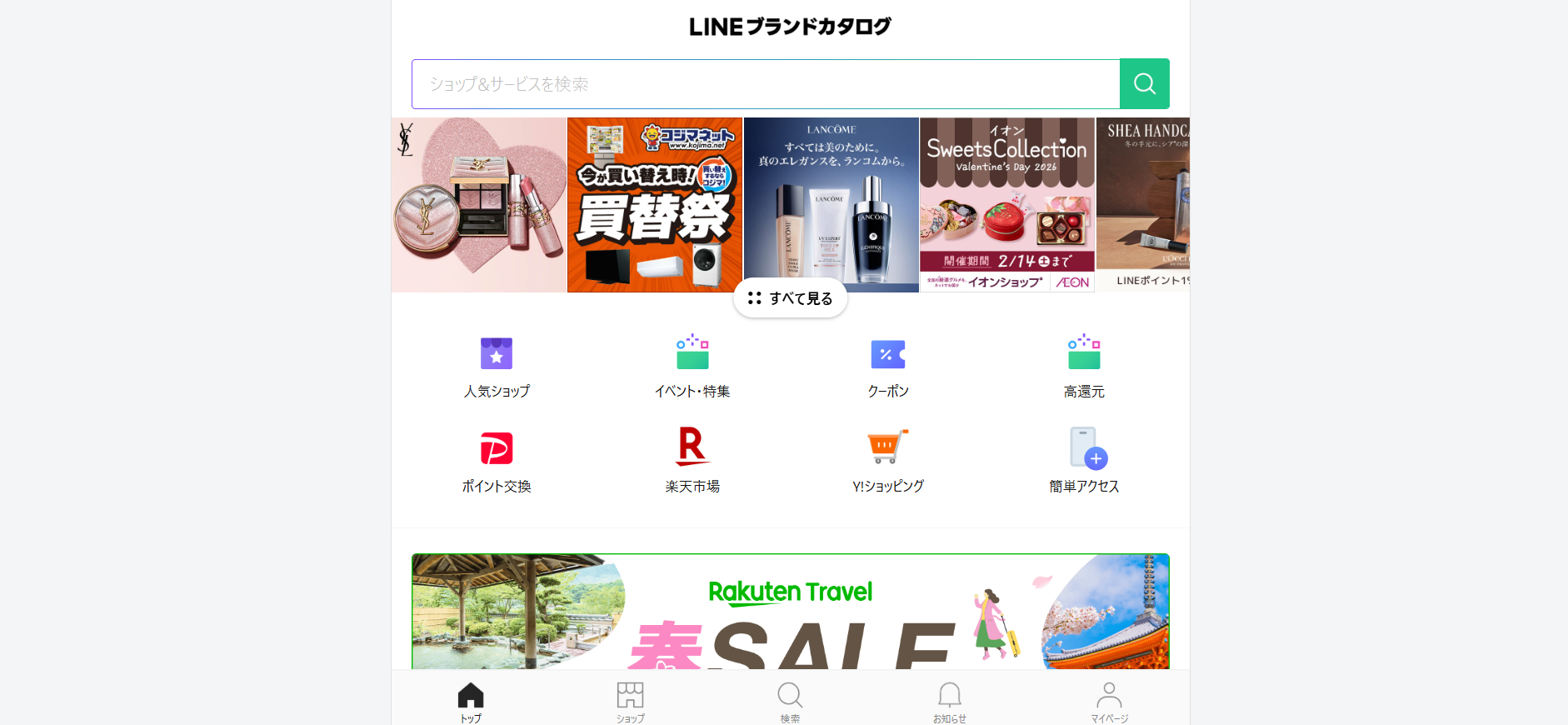The image size is (1568, 725).
Task: Open the Rakuten Travel 春SALE banner
Action: [790, 612]
